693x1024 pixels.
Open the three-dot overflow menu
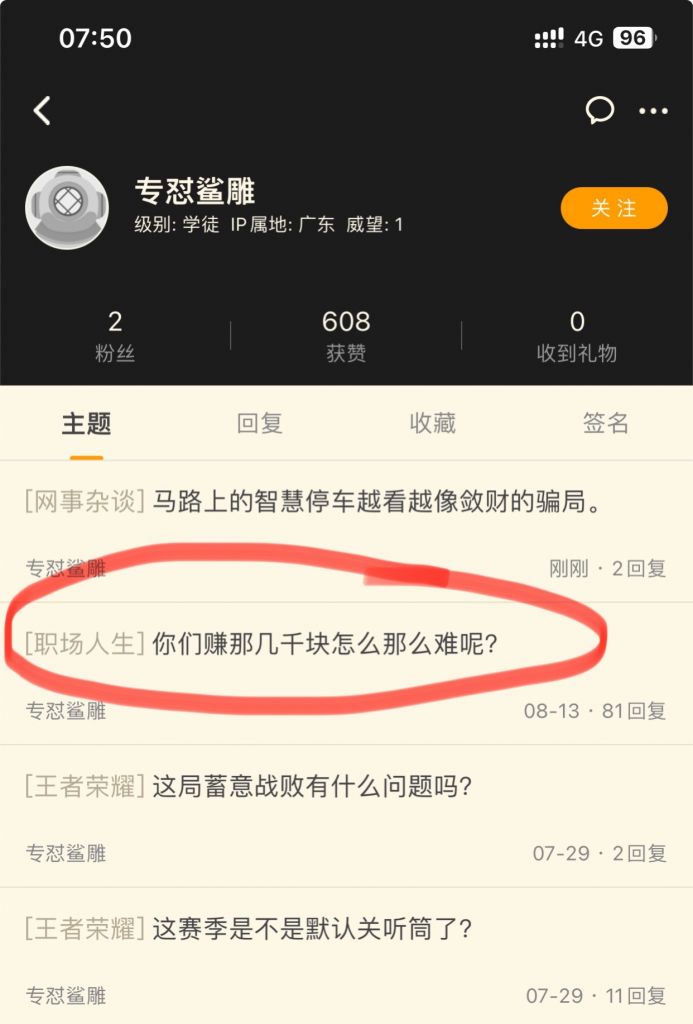[653, 110]
